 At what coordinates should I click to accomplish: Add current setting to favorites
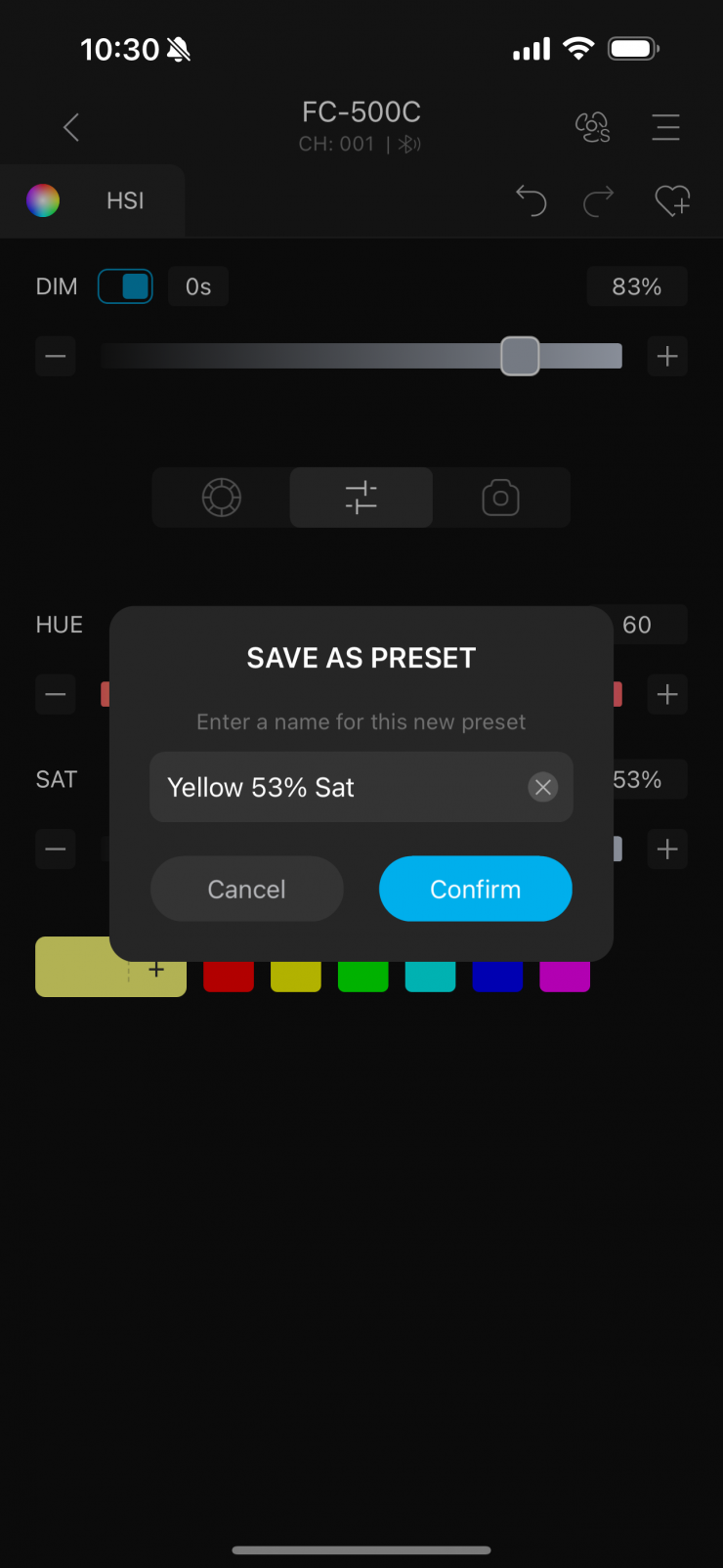[x=672, y=200]
